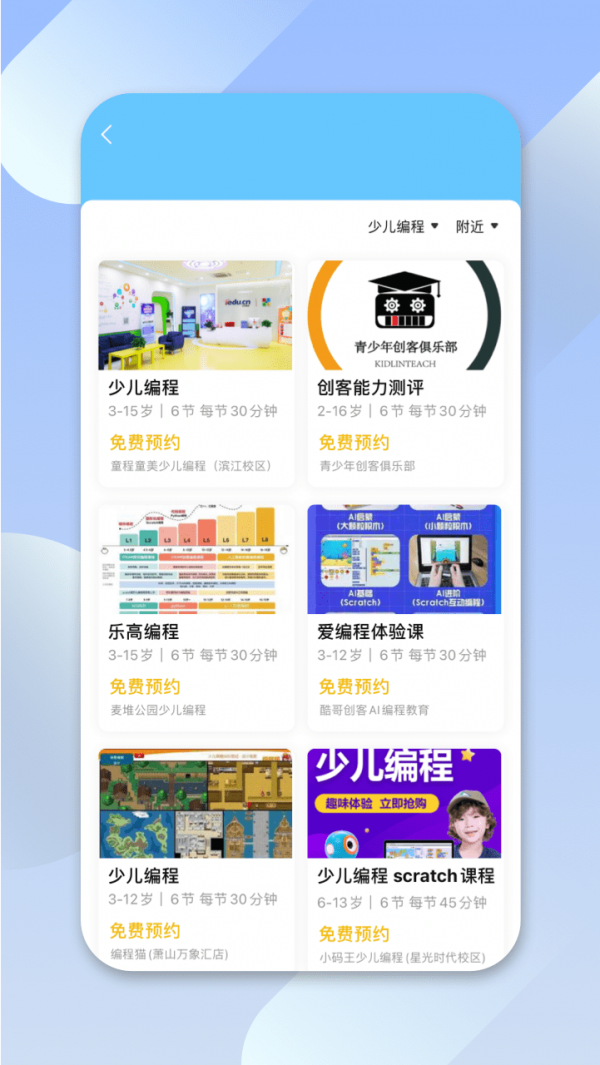
Task: Open the 少儿编程 card by 童程童美少儿编程
Action: click(x=195, y=372)
